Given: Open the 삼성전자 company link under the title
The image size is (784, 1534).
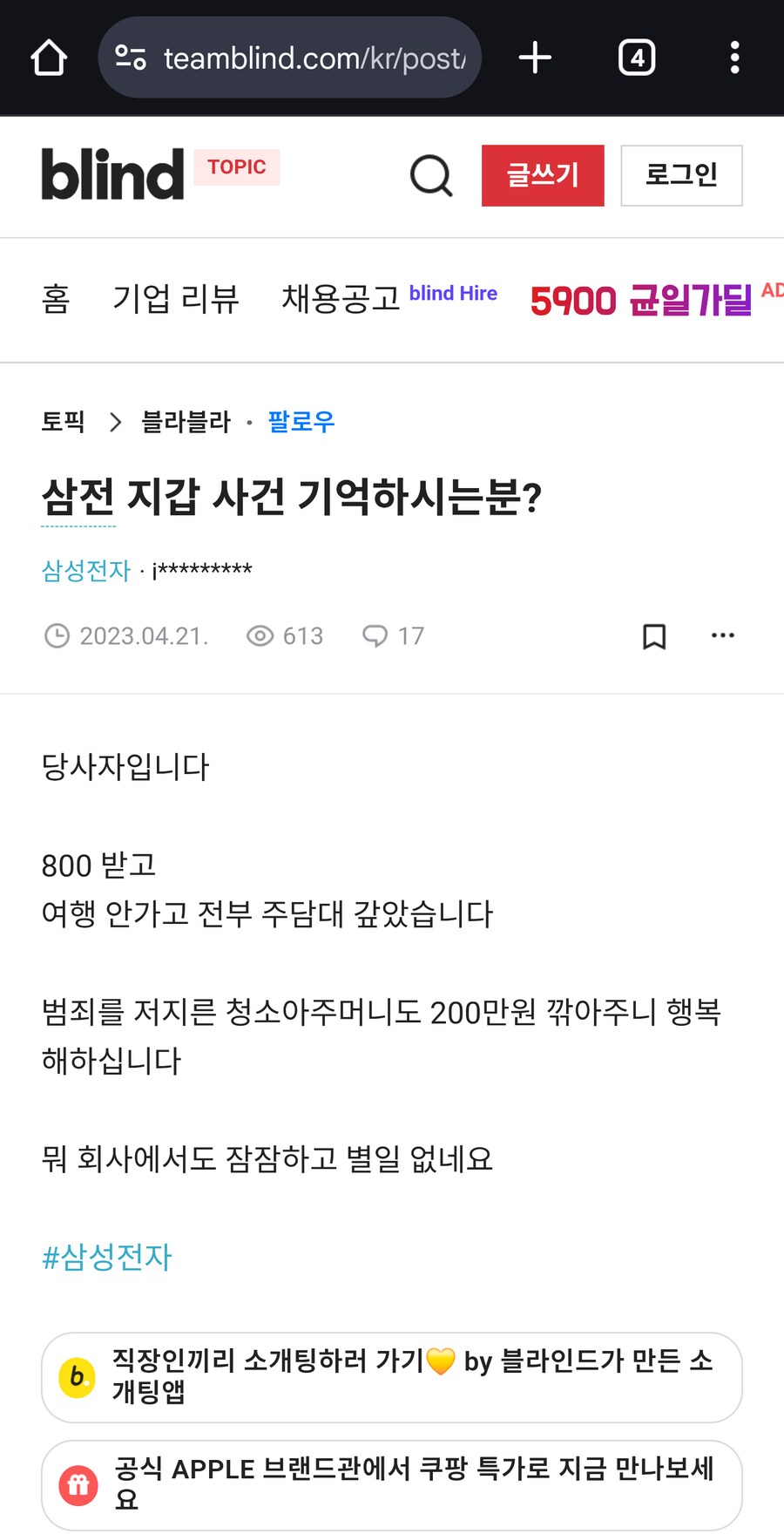Looking at the screenshot, I should [86, 571].
